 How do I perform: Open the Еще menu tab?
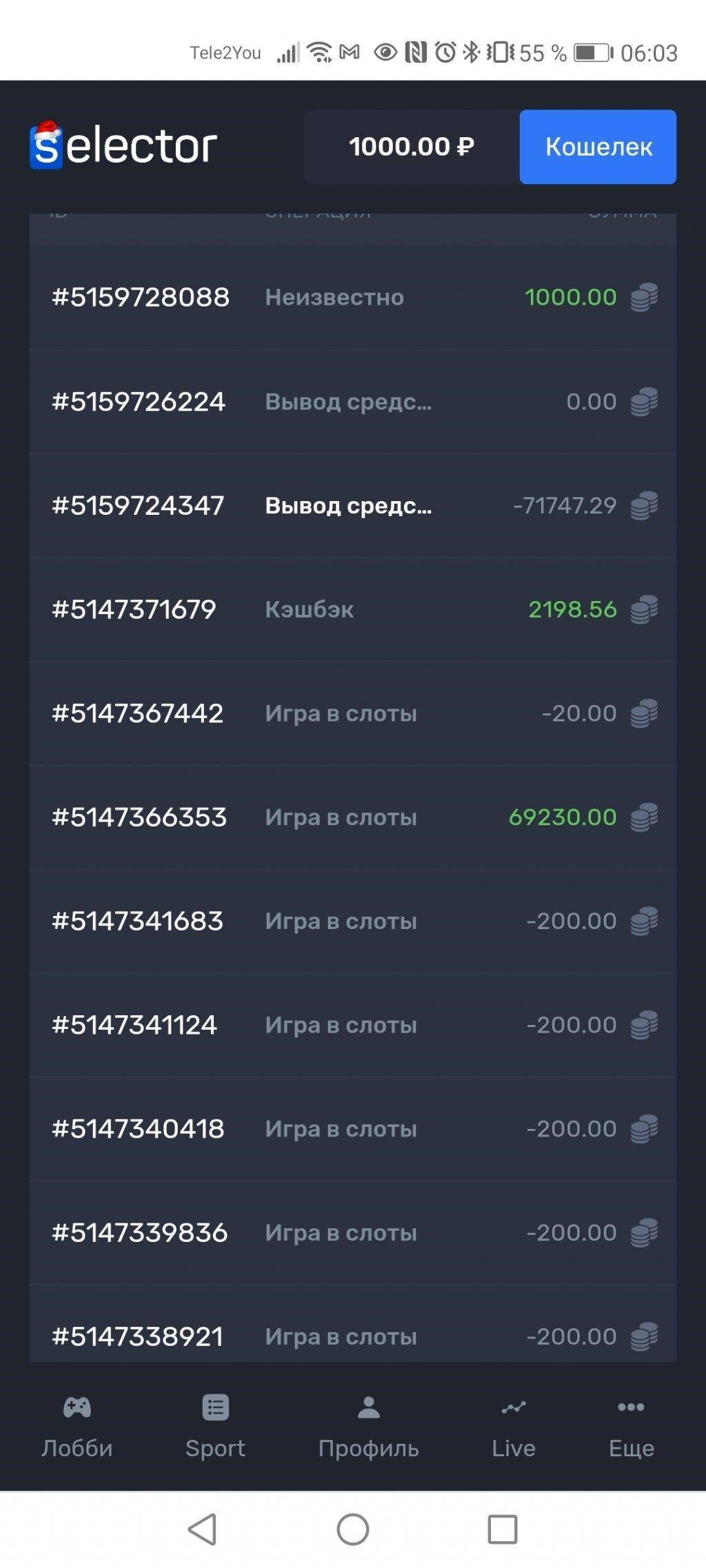click(631, 1427)
